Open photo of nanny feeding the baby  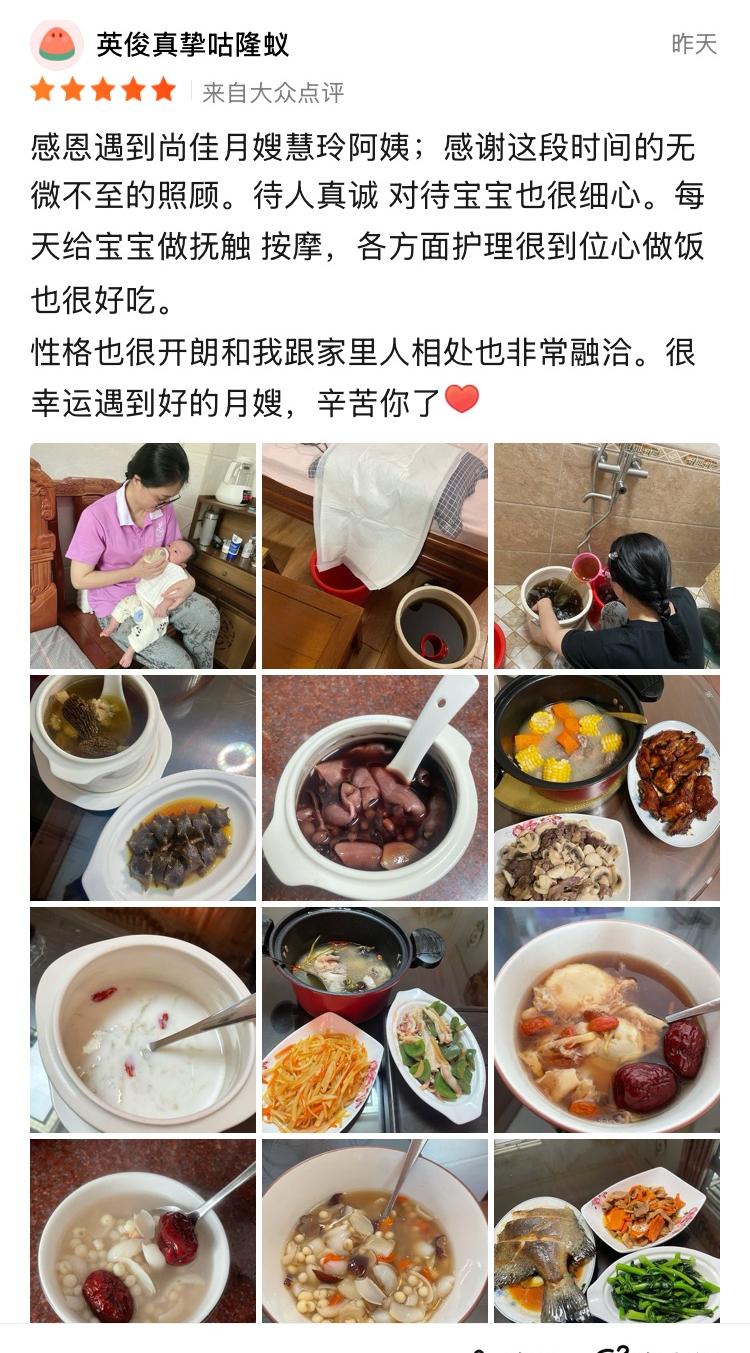coord(143,555)
